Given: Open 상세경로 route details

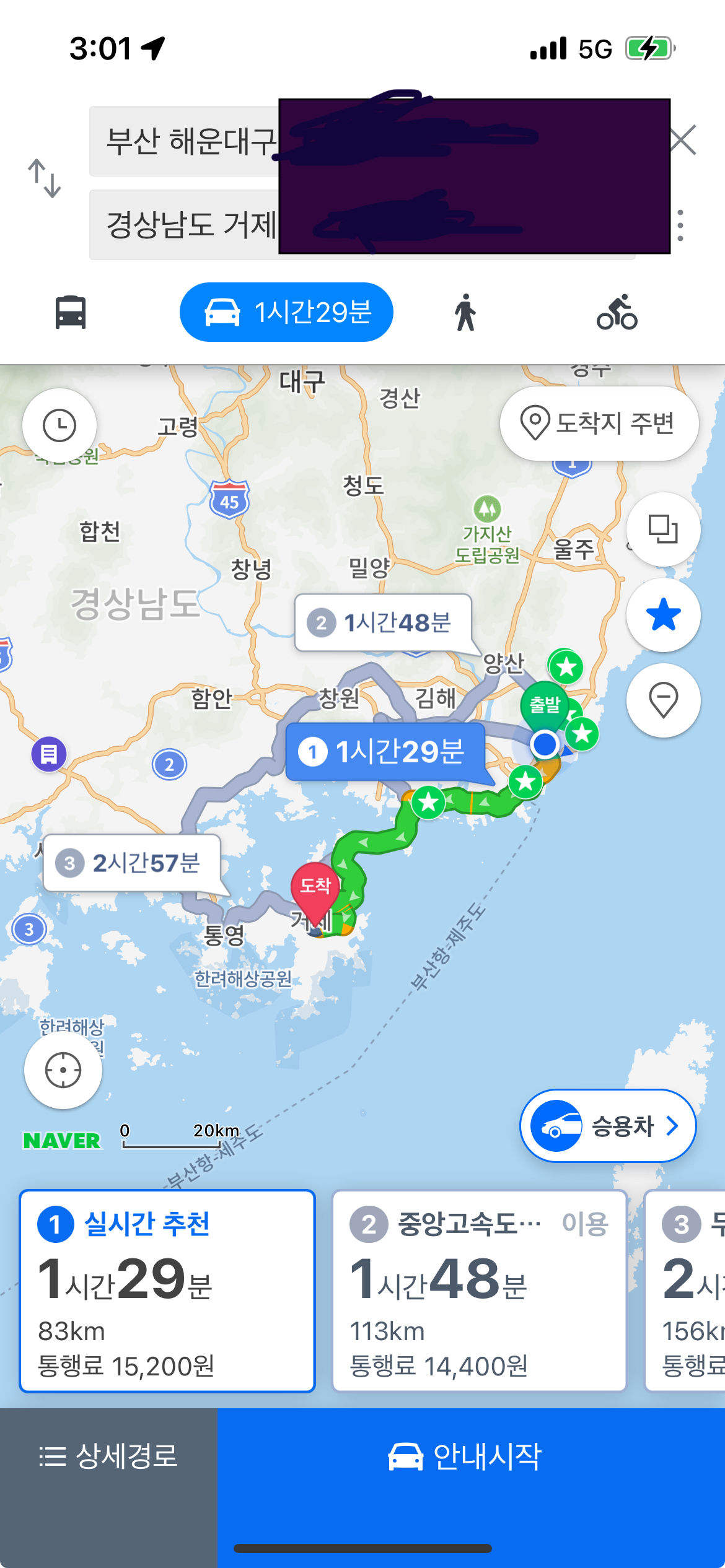Looking at the screenshot, I should 108,1455.
